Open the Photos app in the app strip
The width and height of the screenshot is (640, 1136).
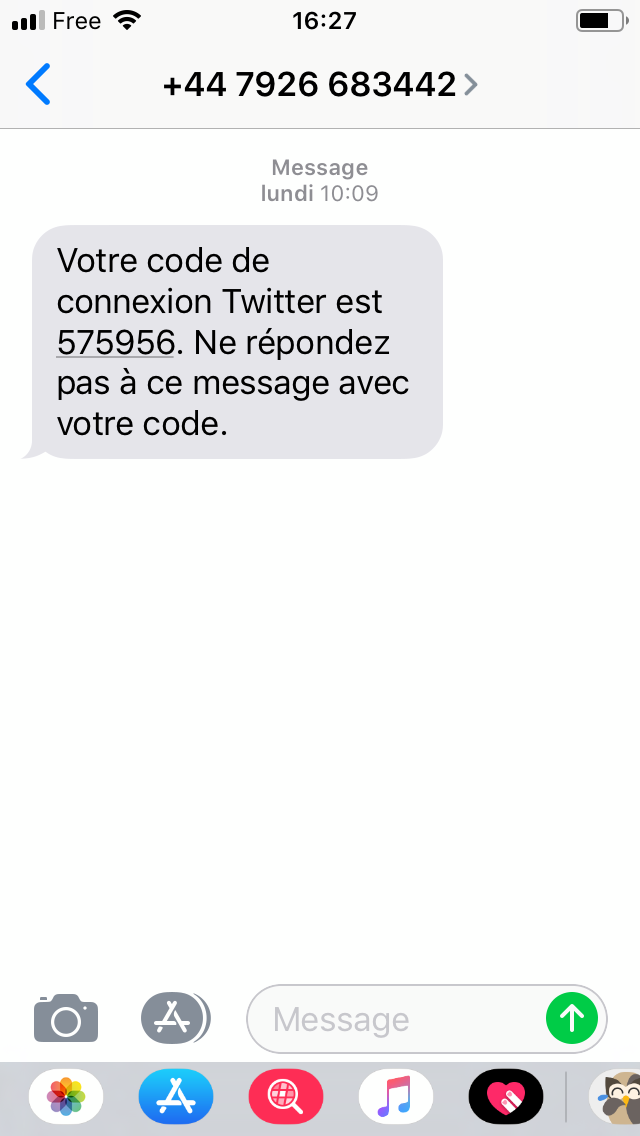66,1097
